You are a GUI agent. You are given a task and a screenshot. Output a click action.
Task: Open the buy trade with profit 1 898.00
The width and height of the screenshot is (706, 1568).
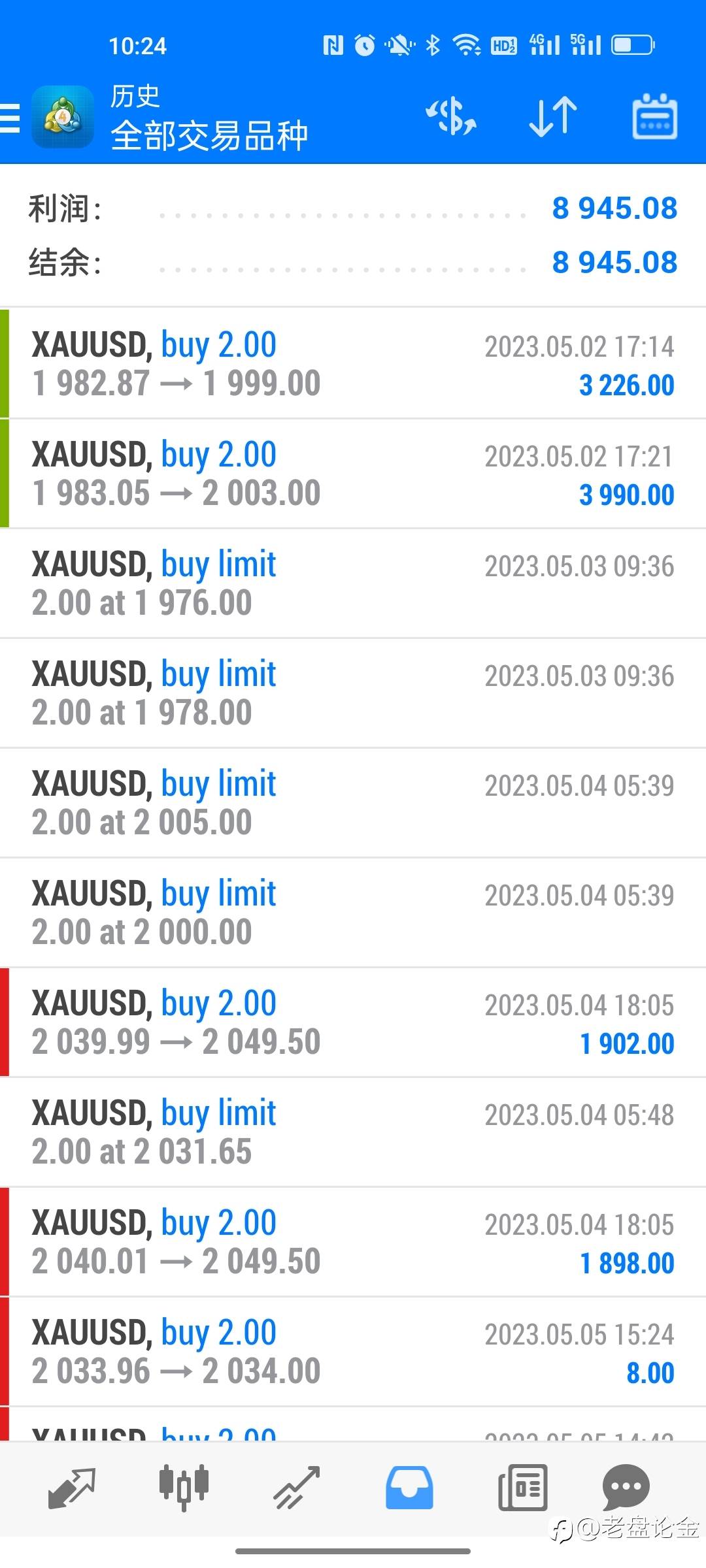(353, 1242)
